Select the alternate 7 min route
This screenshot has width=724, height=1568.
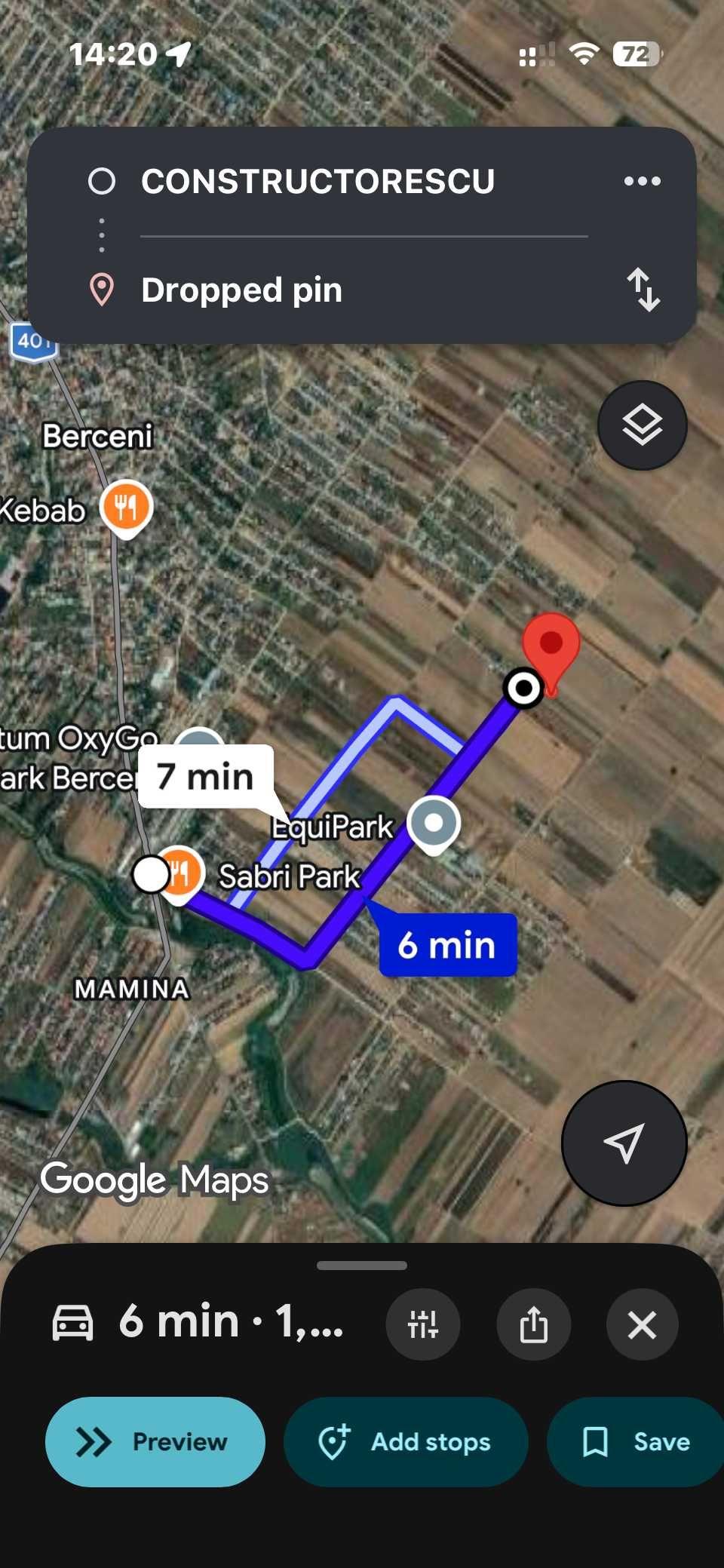tap(204, 777)
